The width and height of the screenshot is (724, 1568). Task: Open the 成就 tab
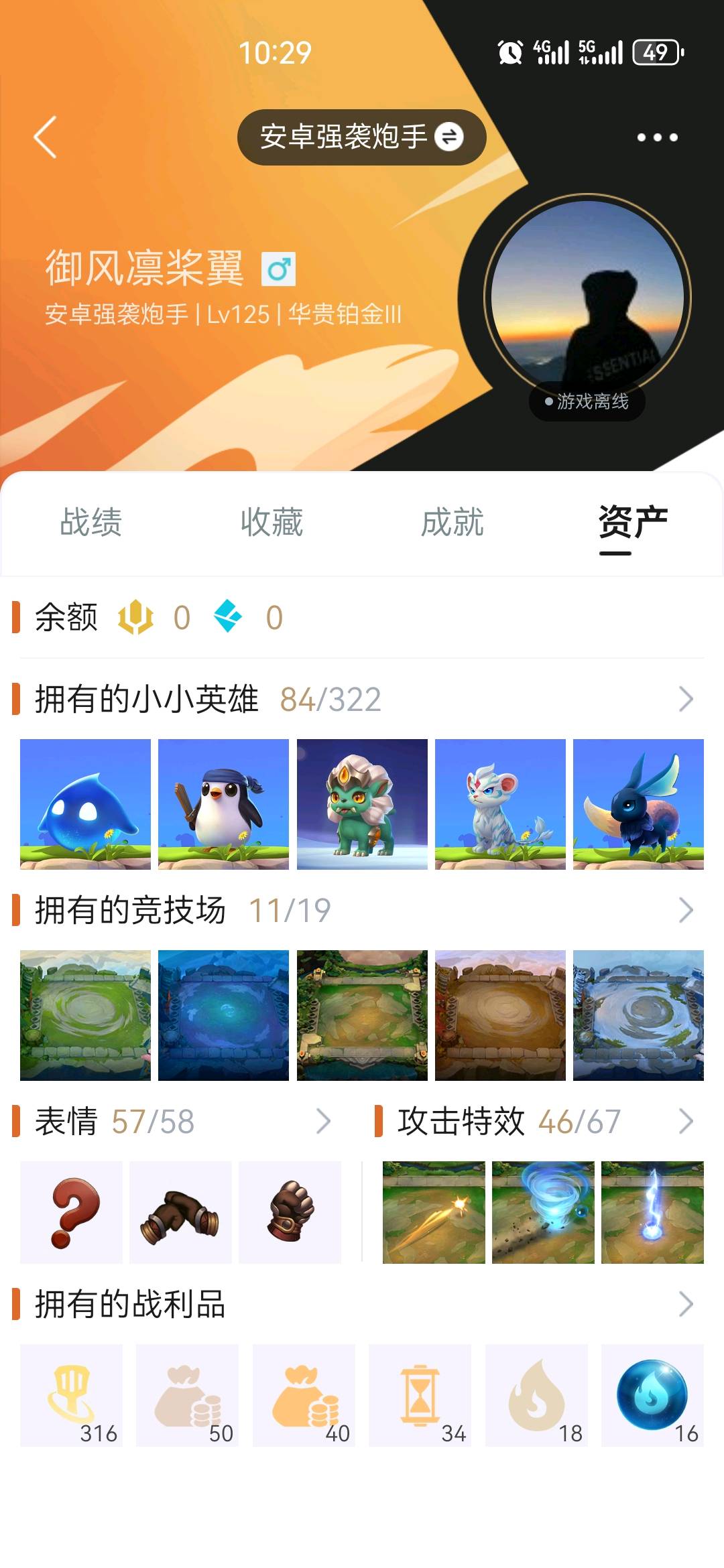(452, 522)
